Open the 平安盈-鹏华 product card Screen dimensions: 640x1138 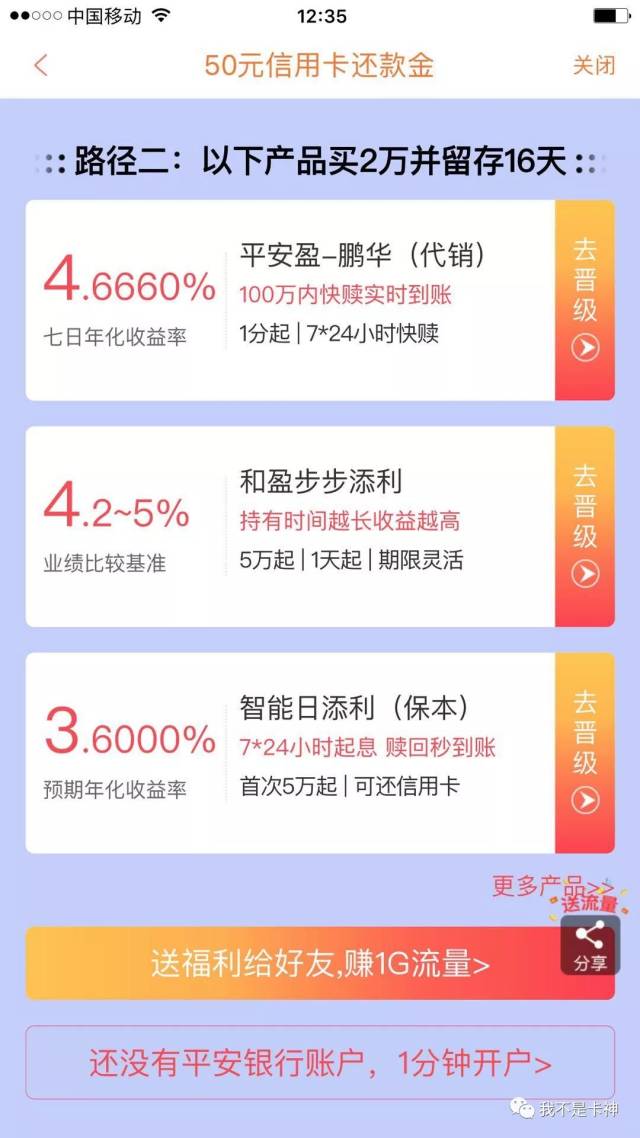(290, 300)
